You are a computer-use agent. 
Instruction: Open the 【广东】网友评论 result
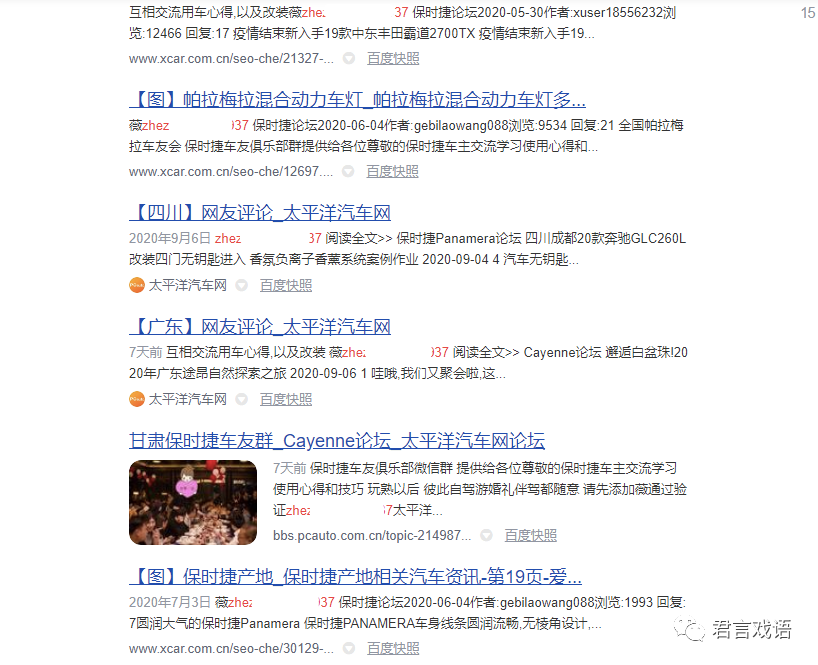coord(259,327)
